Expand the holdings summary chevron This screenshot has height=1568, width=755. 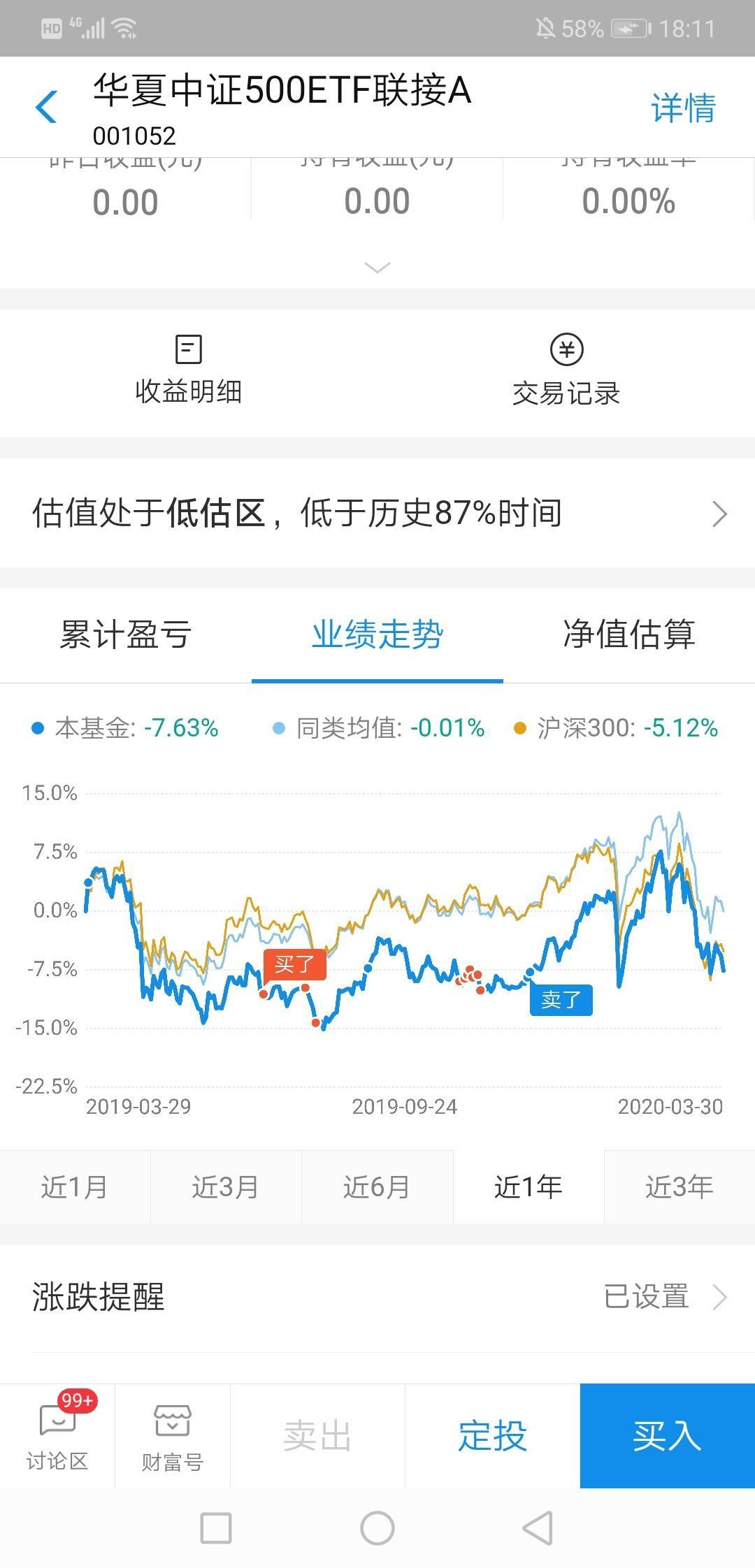tap(377, 268)
